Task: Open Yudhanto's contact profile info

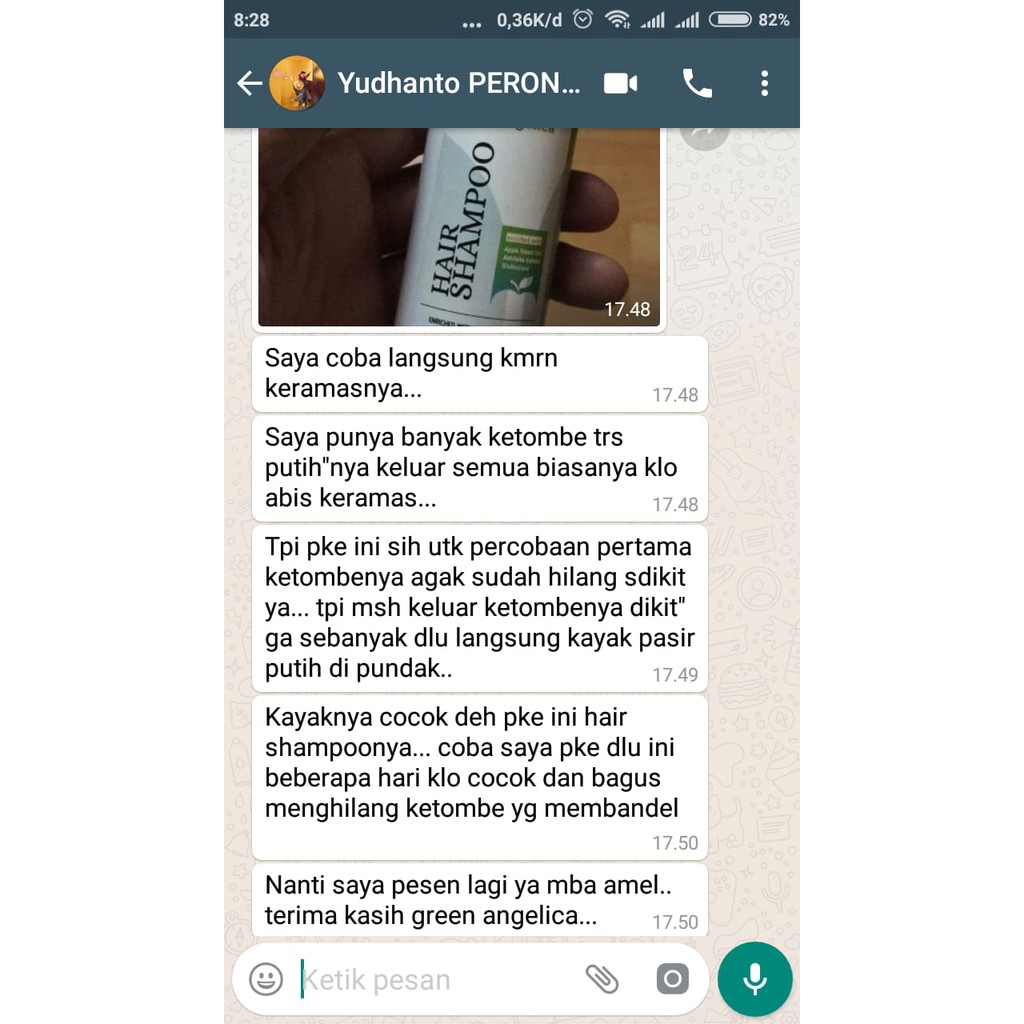Action: (458, 84)
